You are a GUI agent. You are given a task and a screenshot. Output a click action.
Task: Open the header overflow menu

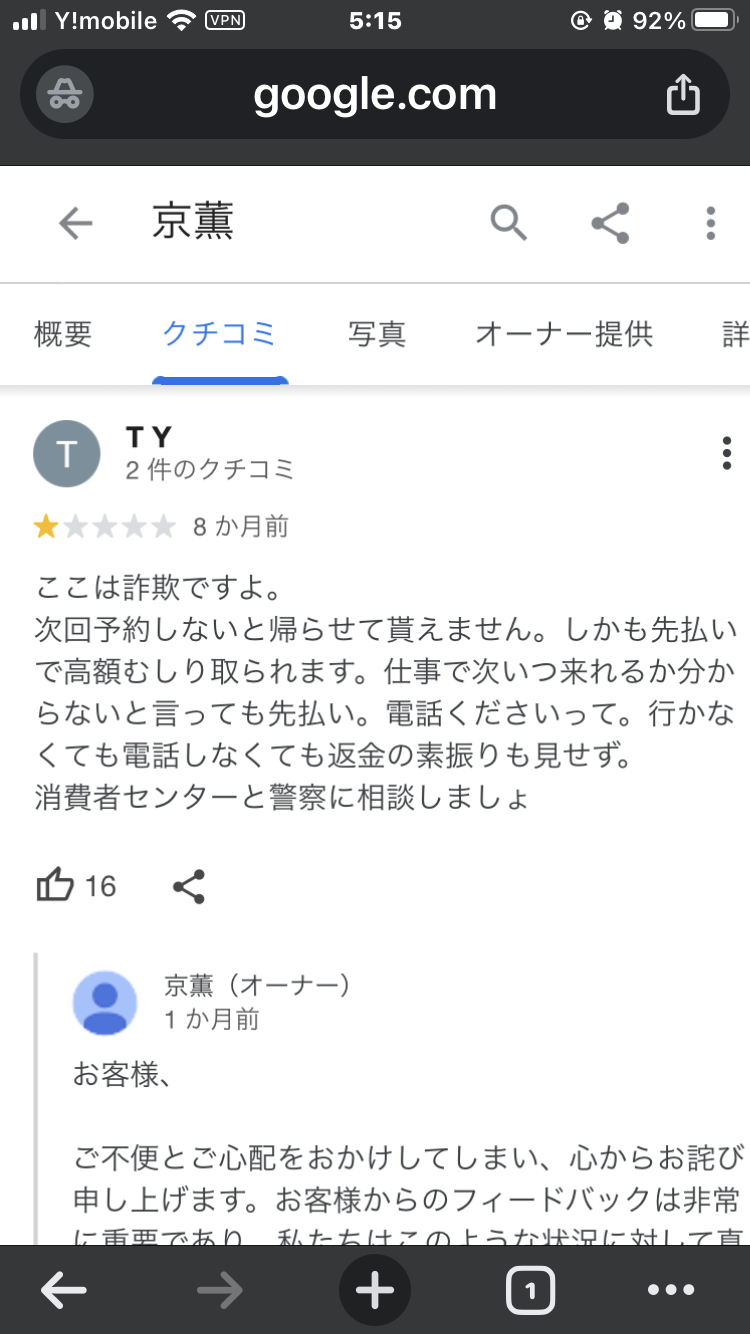tap(711, 223)
